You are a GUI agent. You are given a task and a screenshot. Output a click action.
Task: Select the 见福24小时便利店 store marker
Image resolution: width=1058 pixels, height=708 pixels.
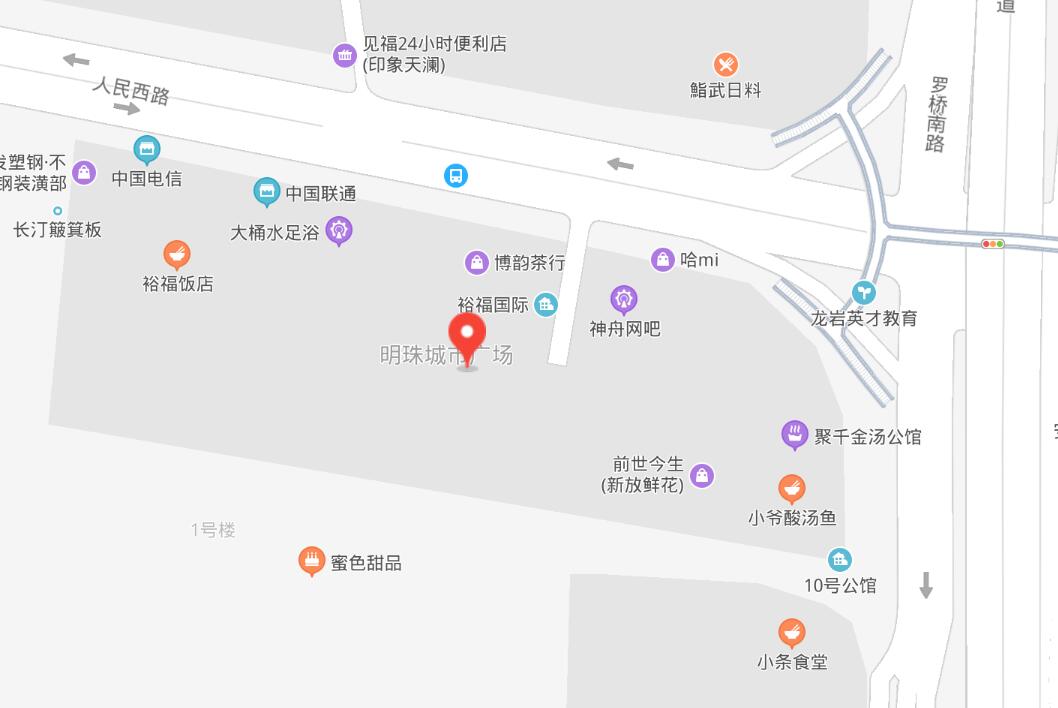(345, 55)
